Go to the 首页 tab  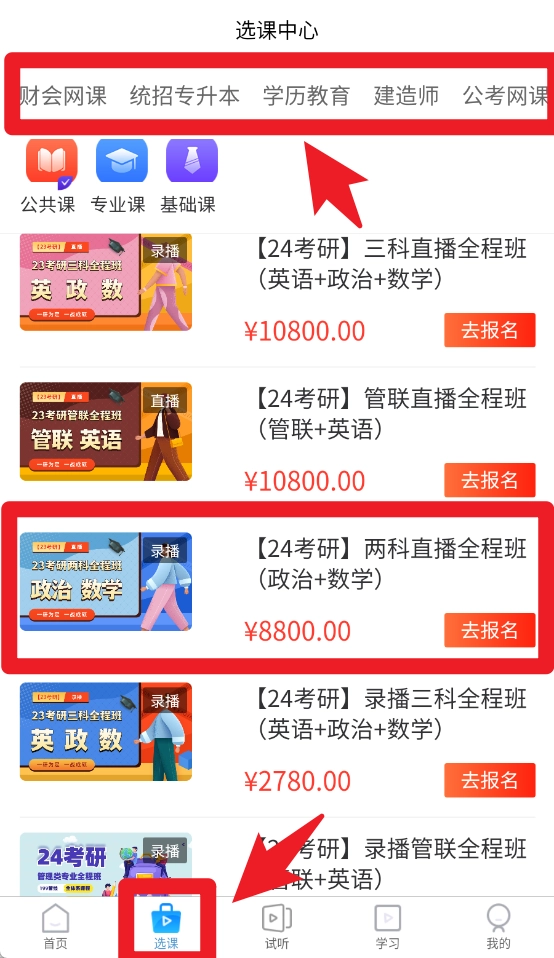55,926
